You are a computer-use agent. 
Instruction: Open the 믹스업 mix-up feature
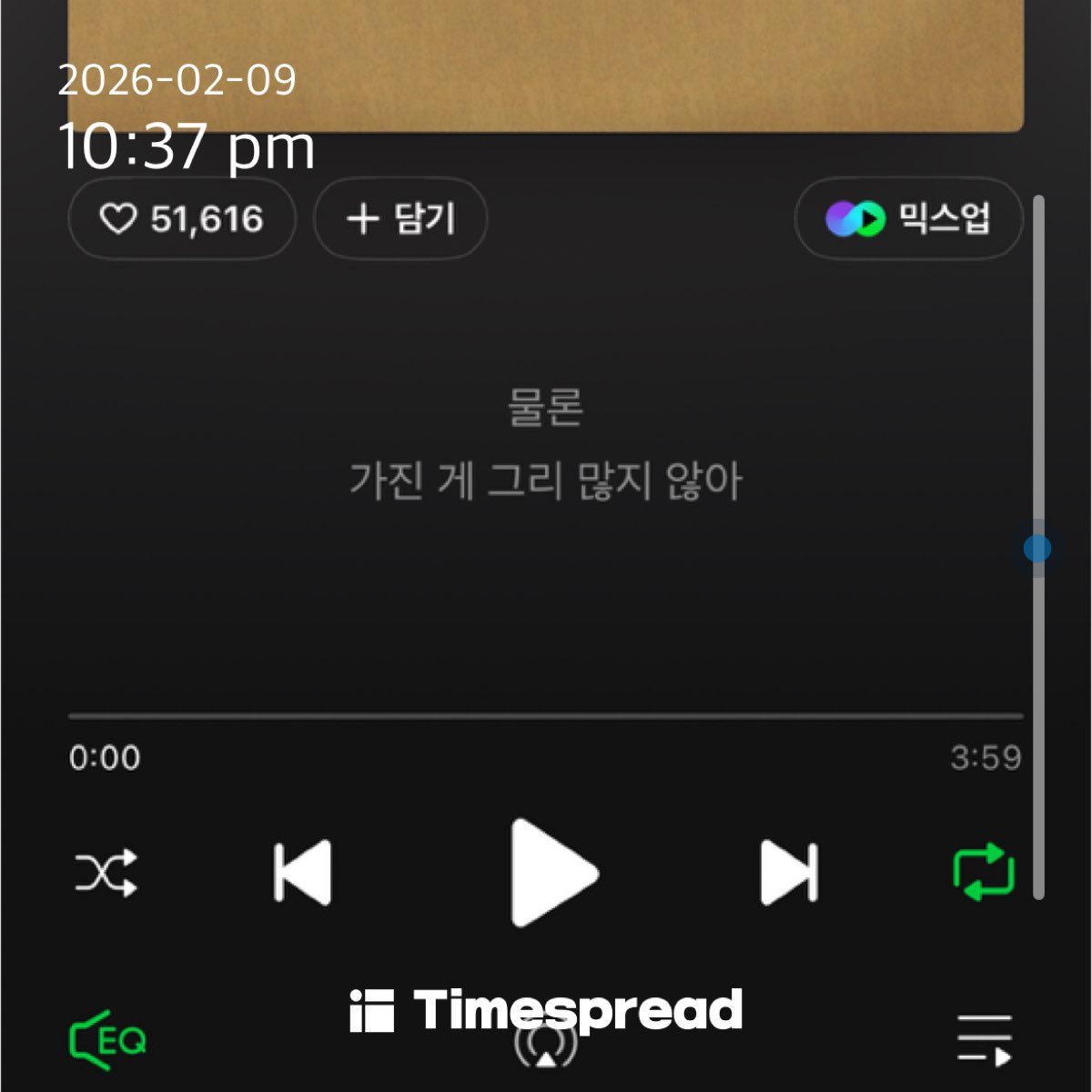point(908,219)
